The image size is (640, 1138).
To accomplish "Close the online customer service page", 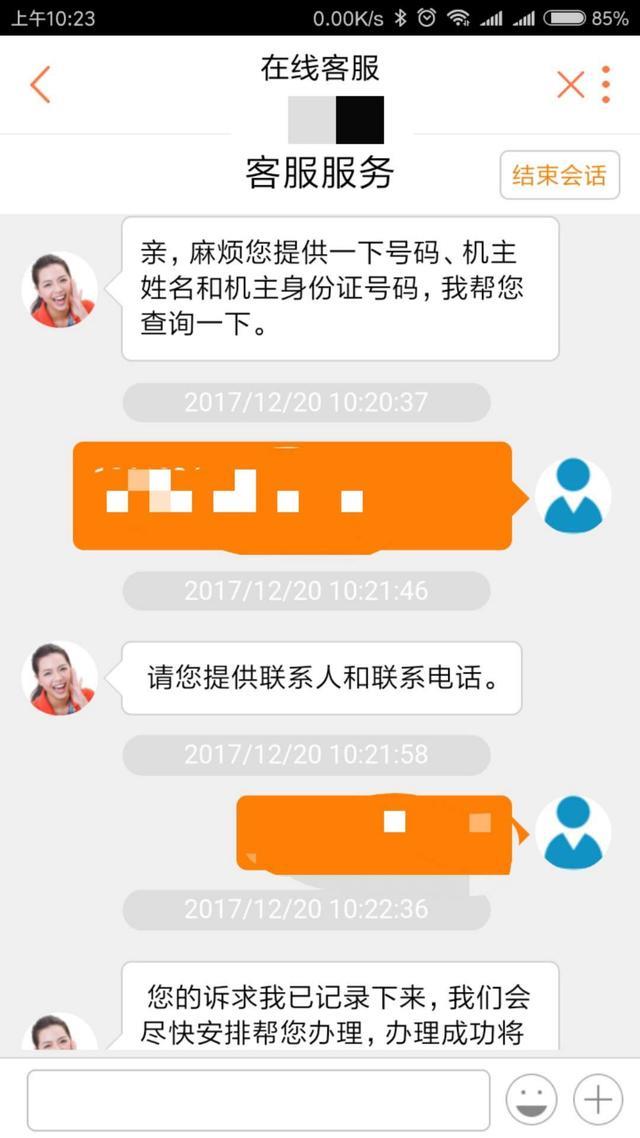I will [570, 85].
